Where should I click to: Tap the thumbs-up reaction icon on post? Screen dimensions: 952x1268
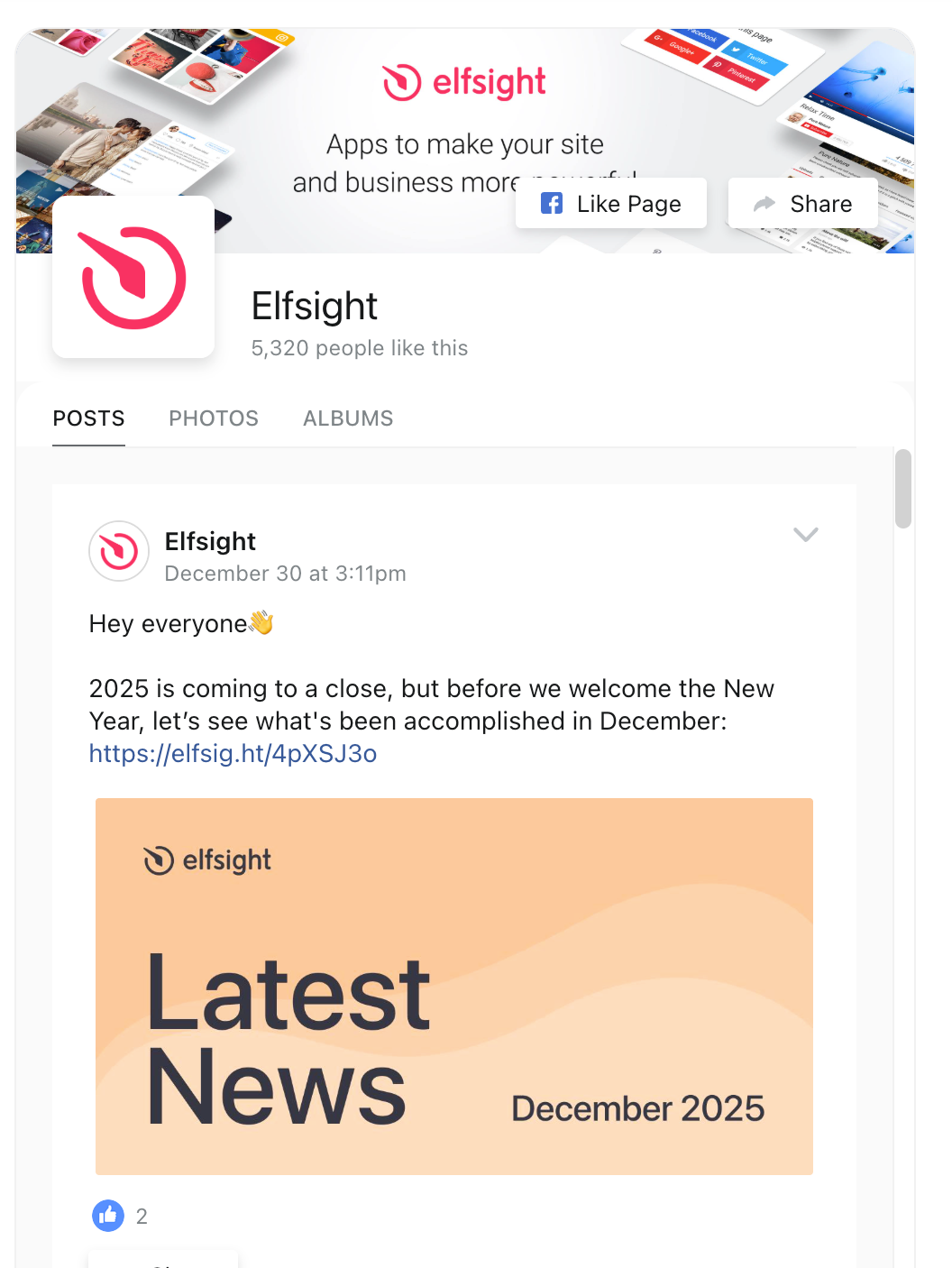pos(108,1216)
